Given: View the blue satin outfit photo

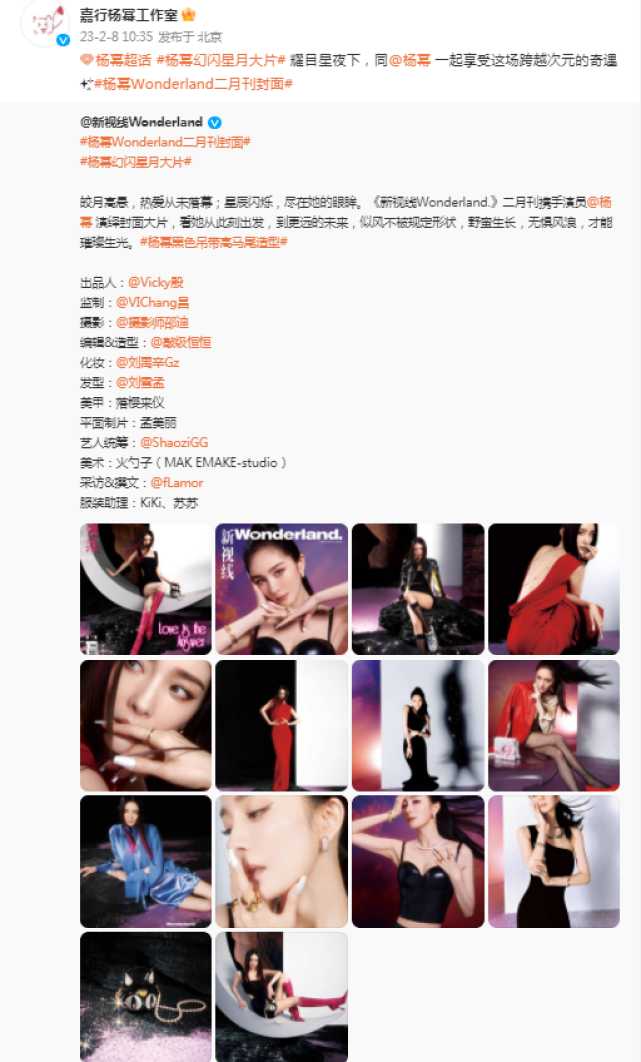Looking at the screenshot, I should click(146, 861).
